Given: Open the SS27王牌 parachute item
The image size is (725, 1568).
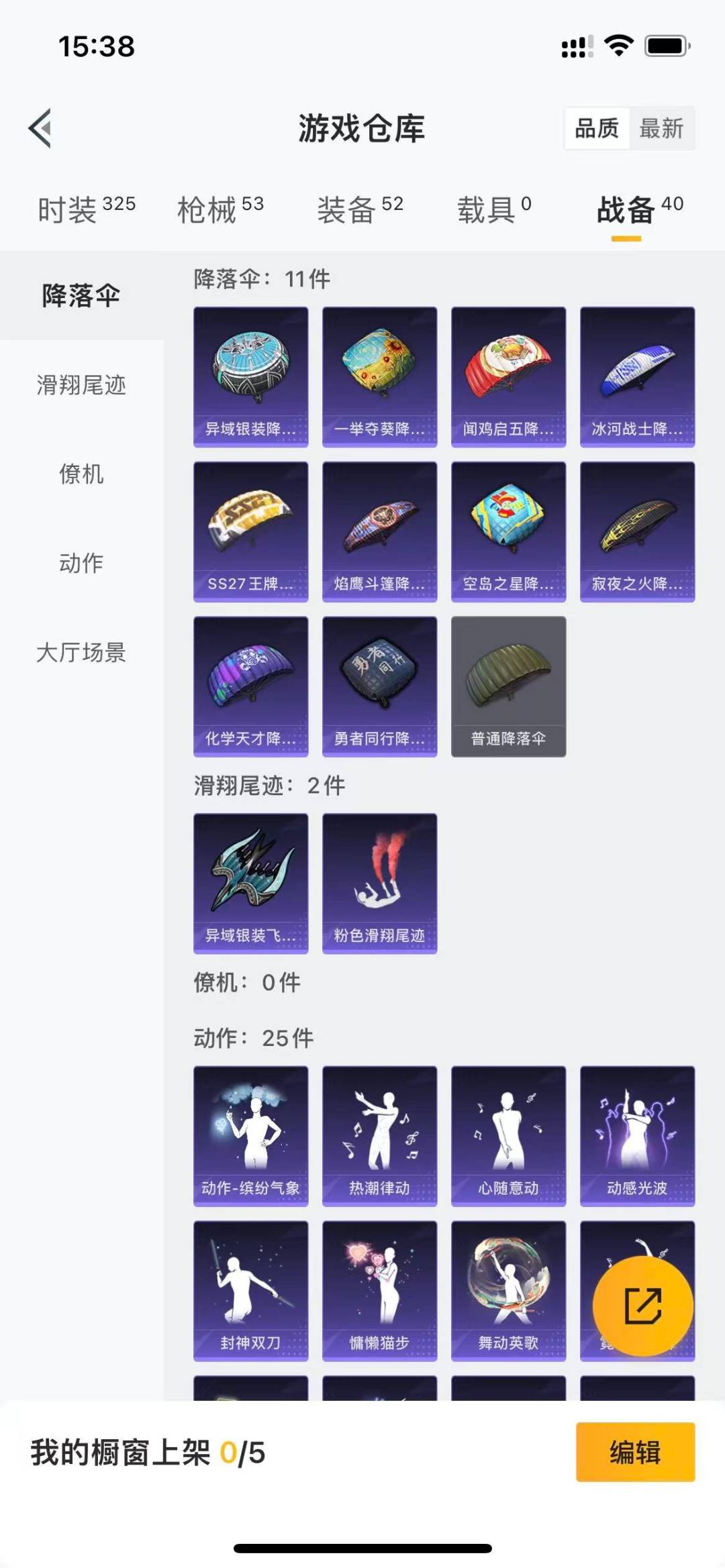Looking at the screenshot, I should point(251,531).
